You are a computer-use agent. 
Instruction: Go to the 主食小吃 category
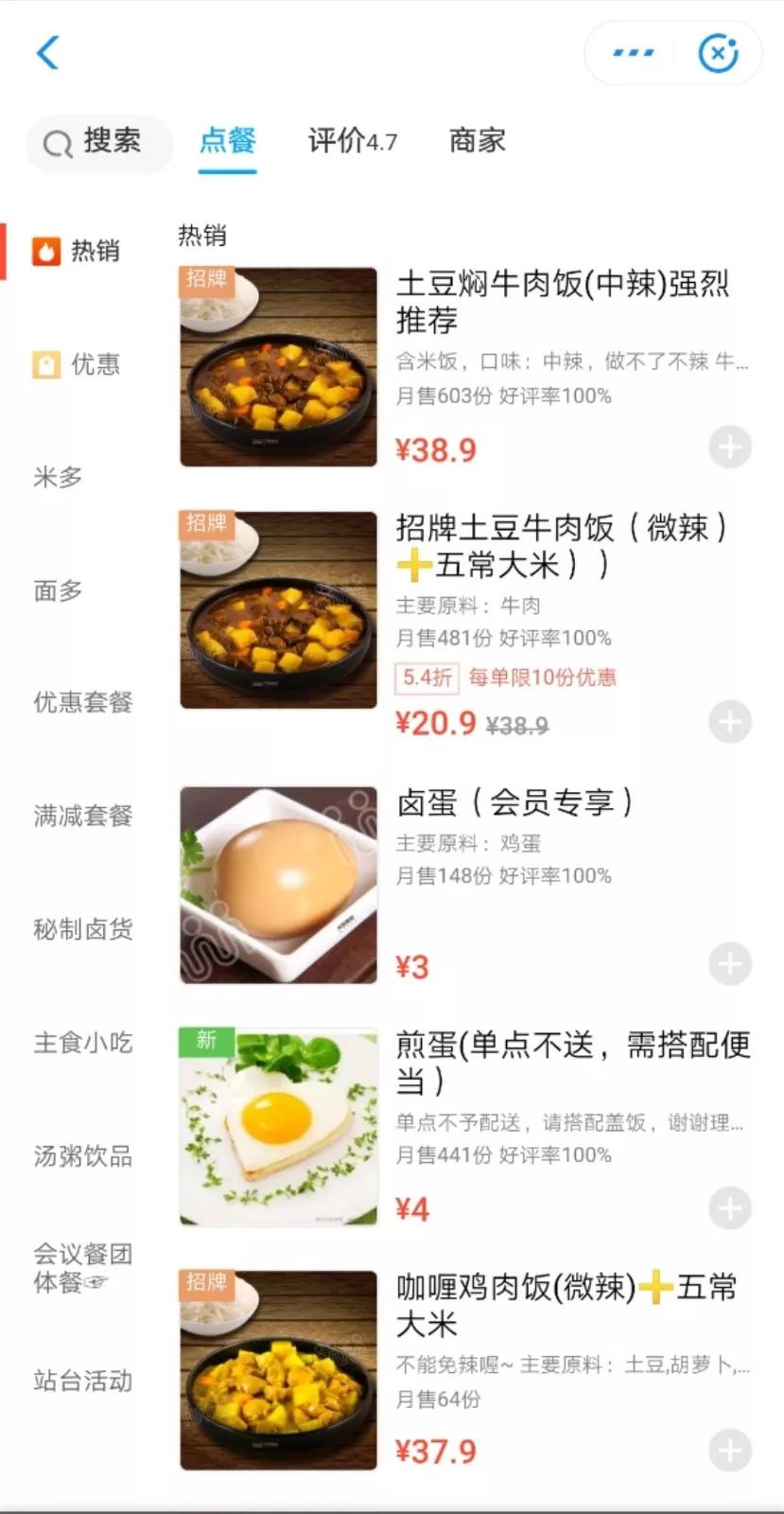(x=83, y=1043)
